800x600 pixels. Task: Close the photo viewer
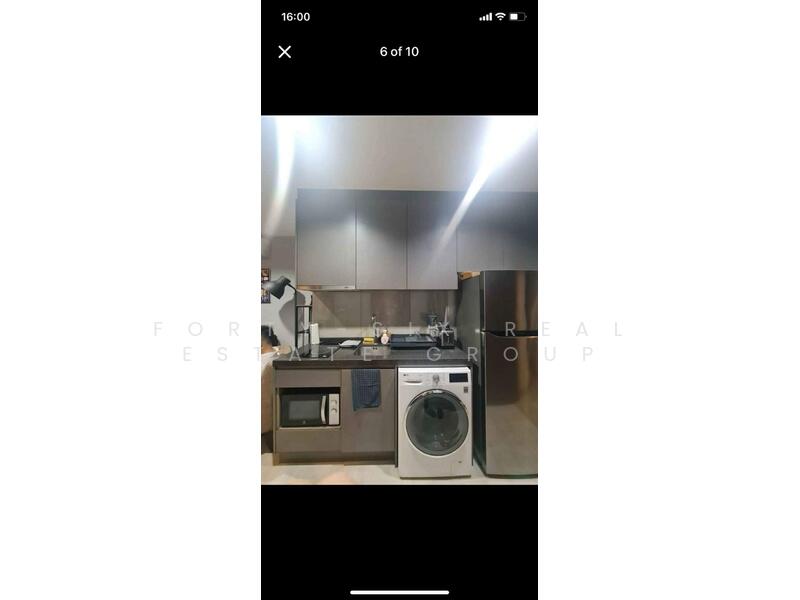coord(285,52)
